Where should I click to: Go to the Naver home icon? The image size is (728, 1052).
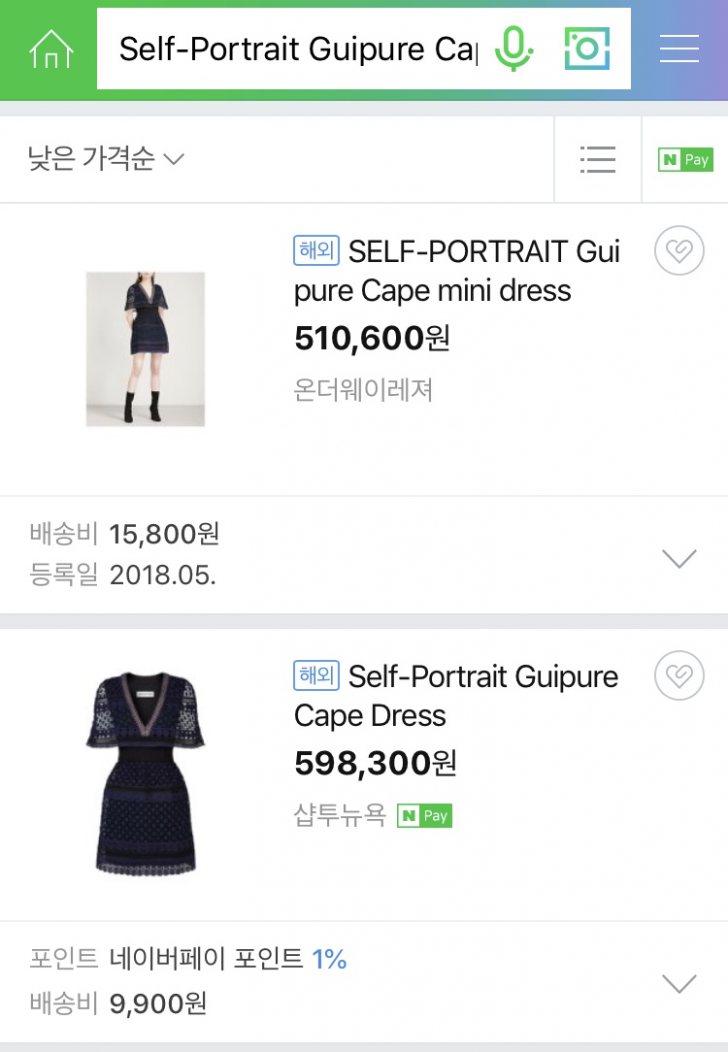click(x=51, y=48)
